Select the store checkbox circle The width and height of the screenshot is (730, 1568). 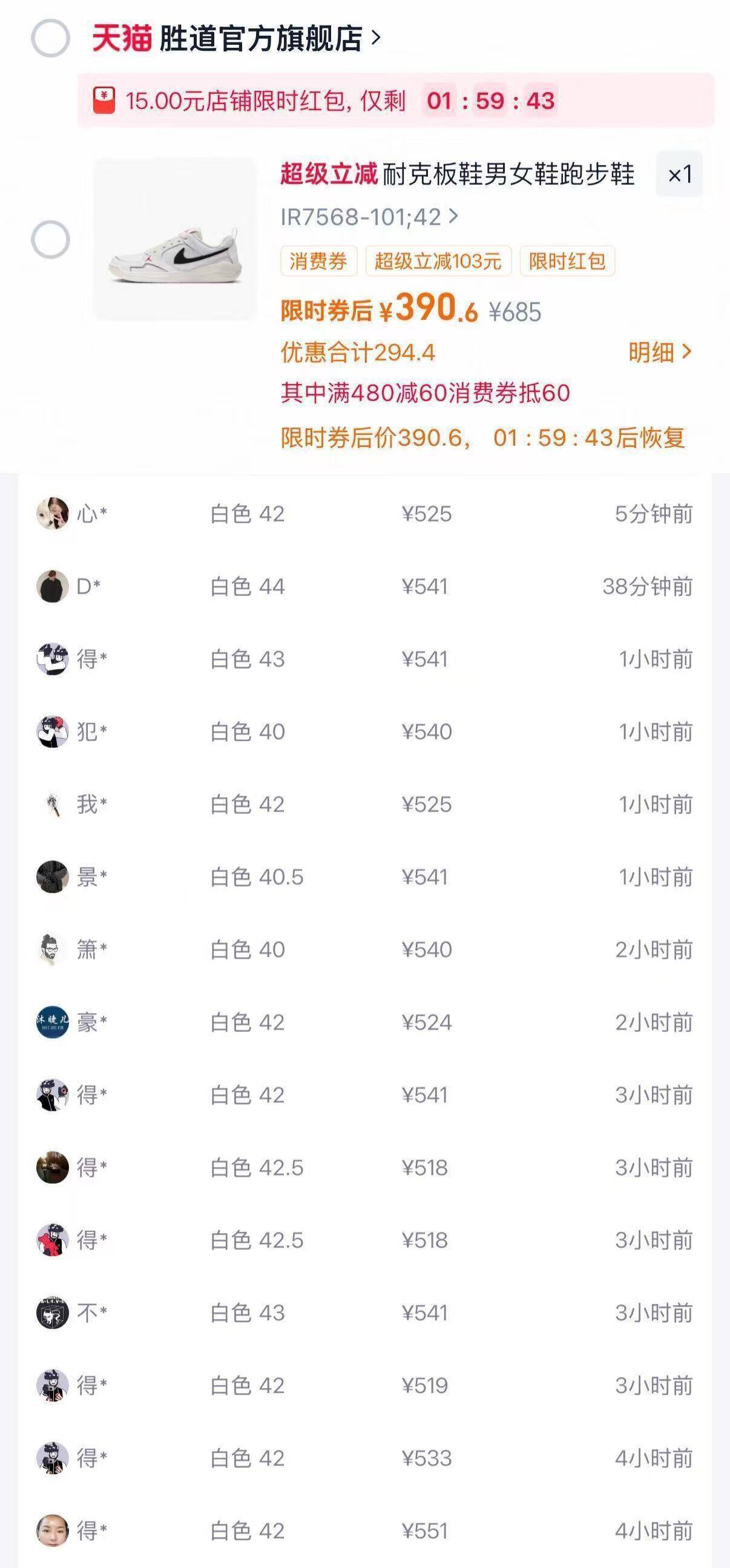(51, 38)
